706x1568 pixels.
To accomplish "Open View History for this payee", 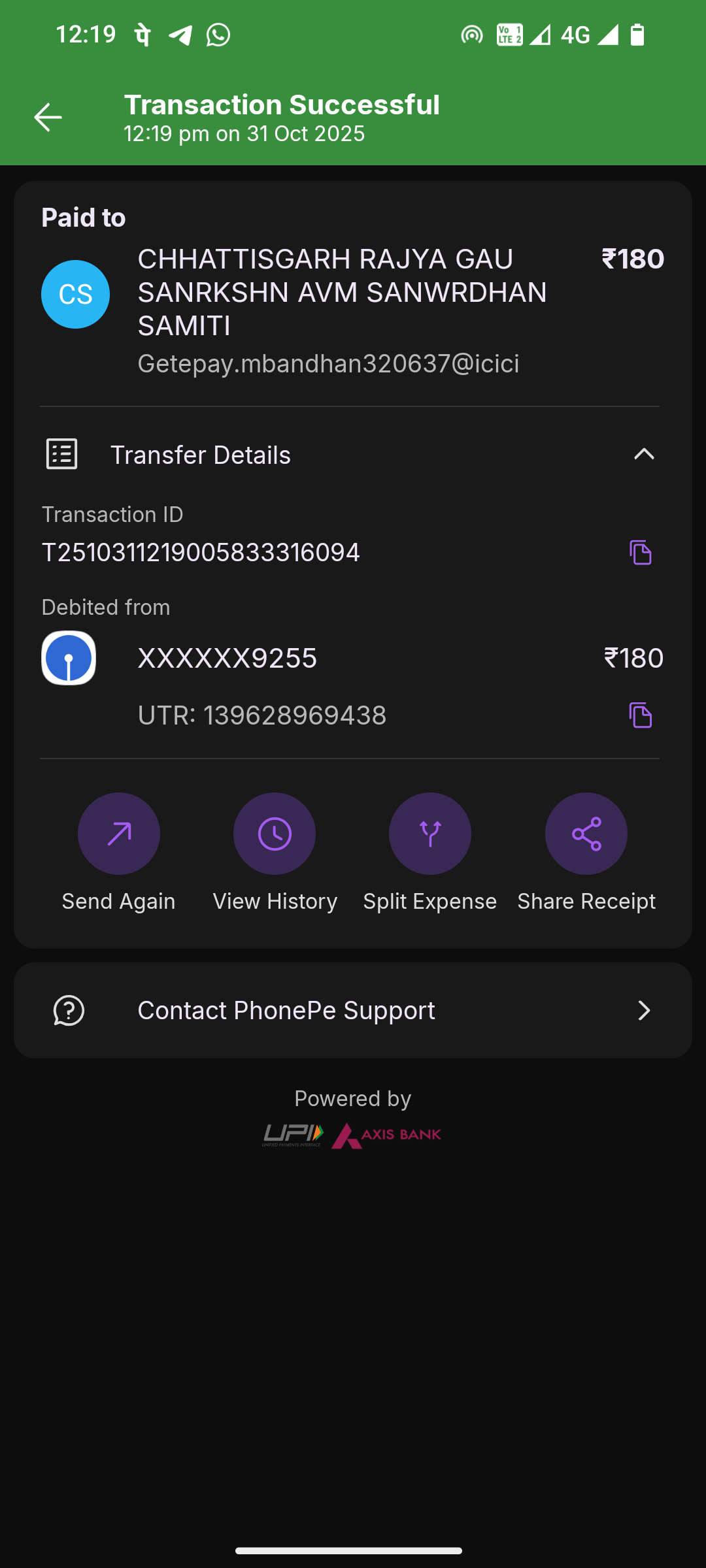I will coord(275,834).
